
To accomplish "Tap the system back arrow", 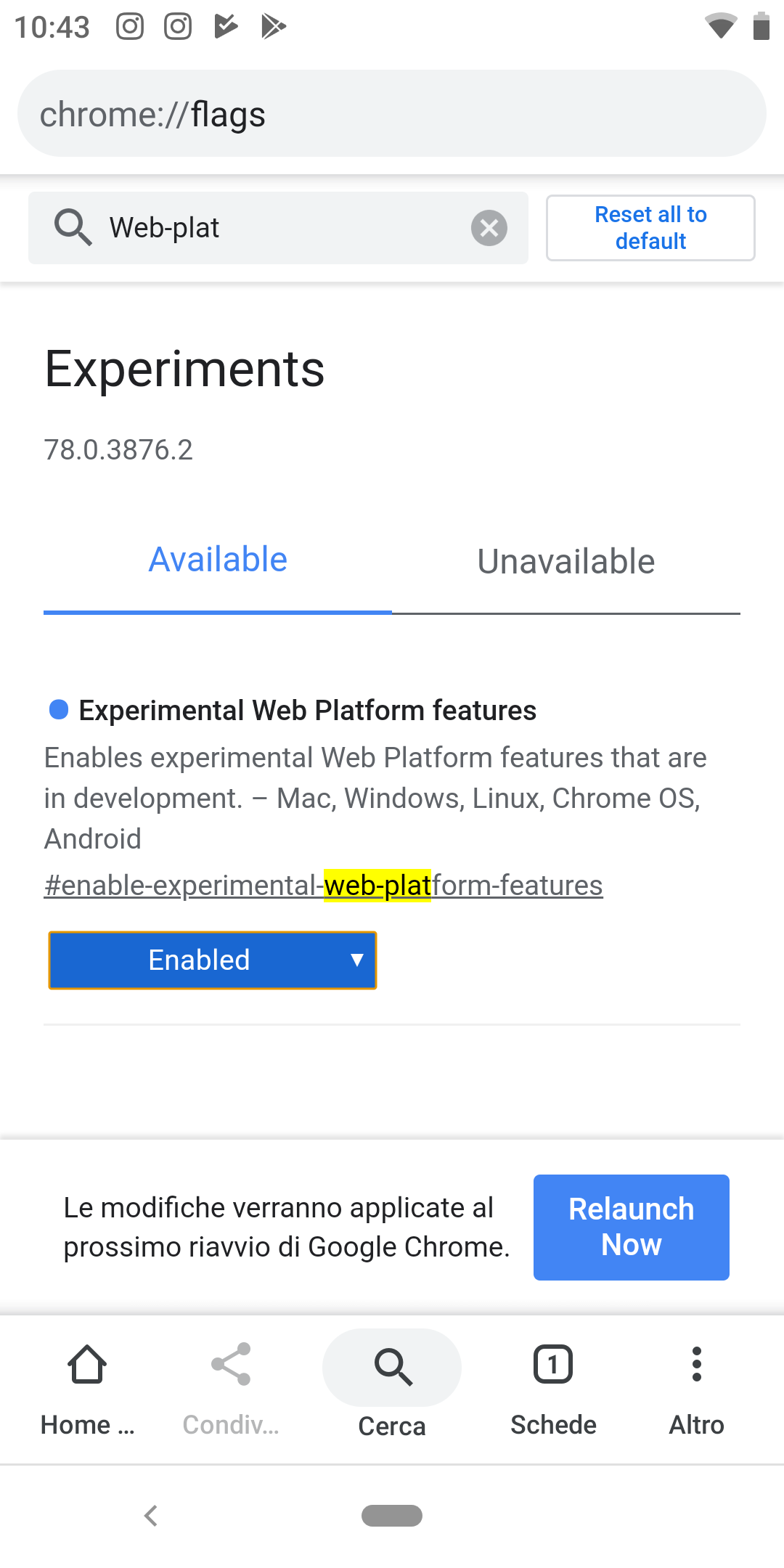I will [151, 1516].
